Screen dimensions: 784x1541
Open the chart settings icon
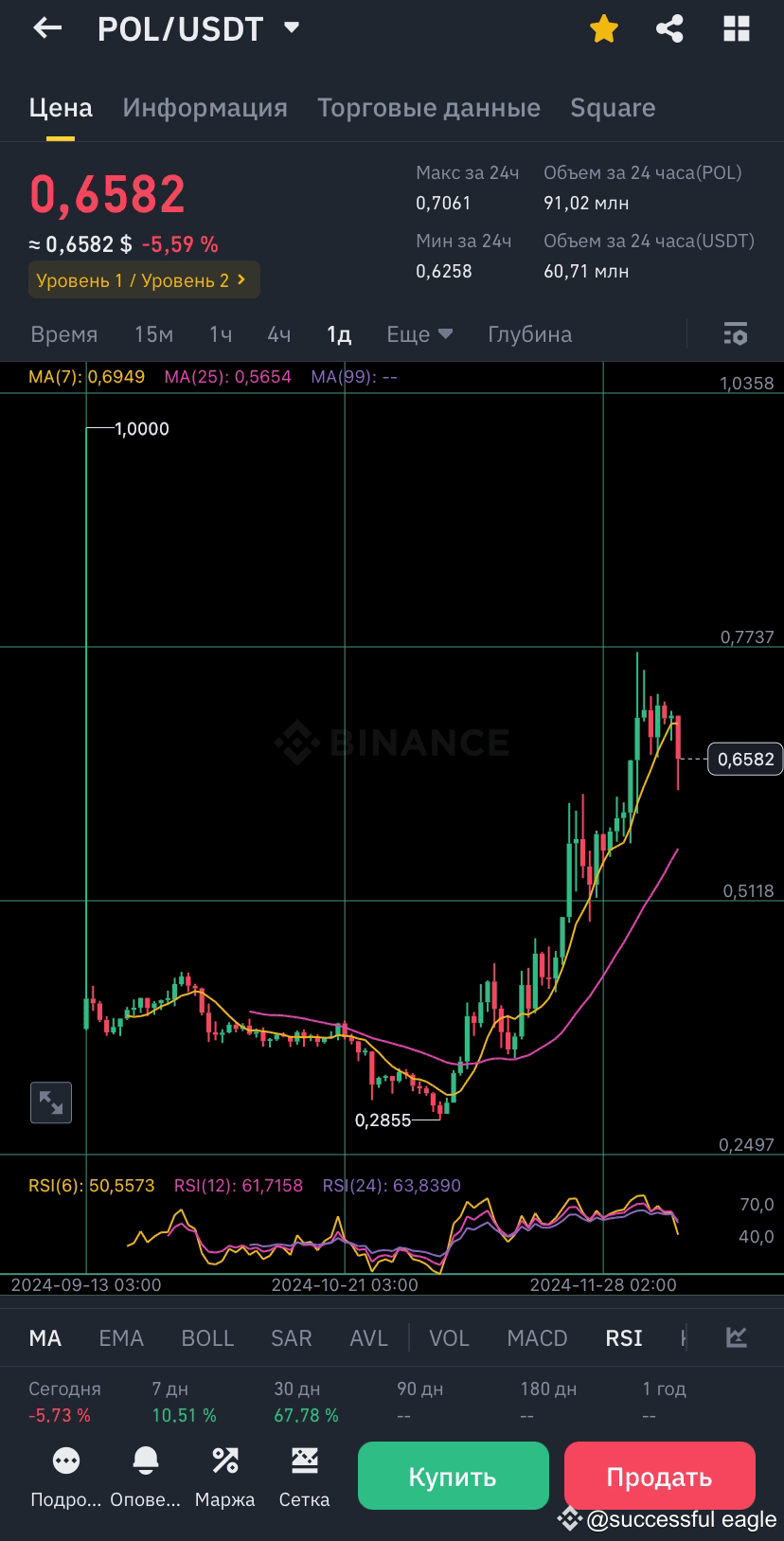pyautogui.click(x=736, y=334)
